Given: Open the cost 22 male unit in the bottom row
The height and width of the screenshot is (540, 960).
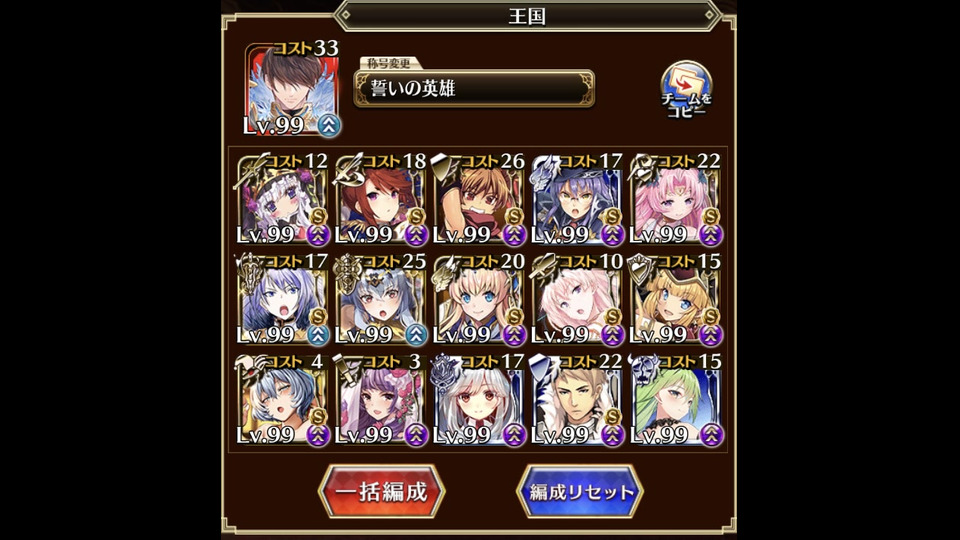Looking at the screenshot, I should pyautogui.click(x=578, y=400).
